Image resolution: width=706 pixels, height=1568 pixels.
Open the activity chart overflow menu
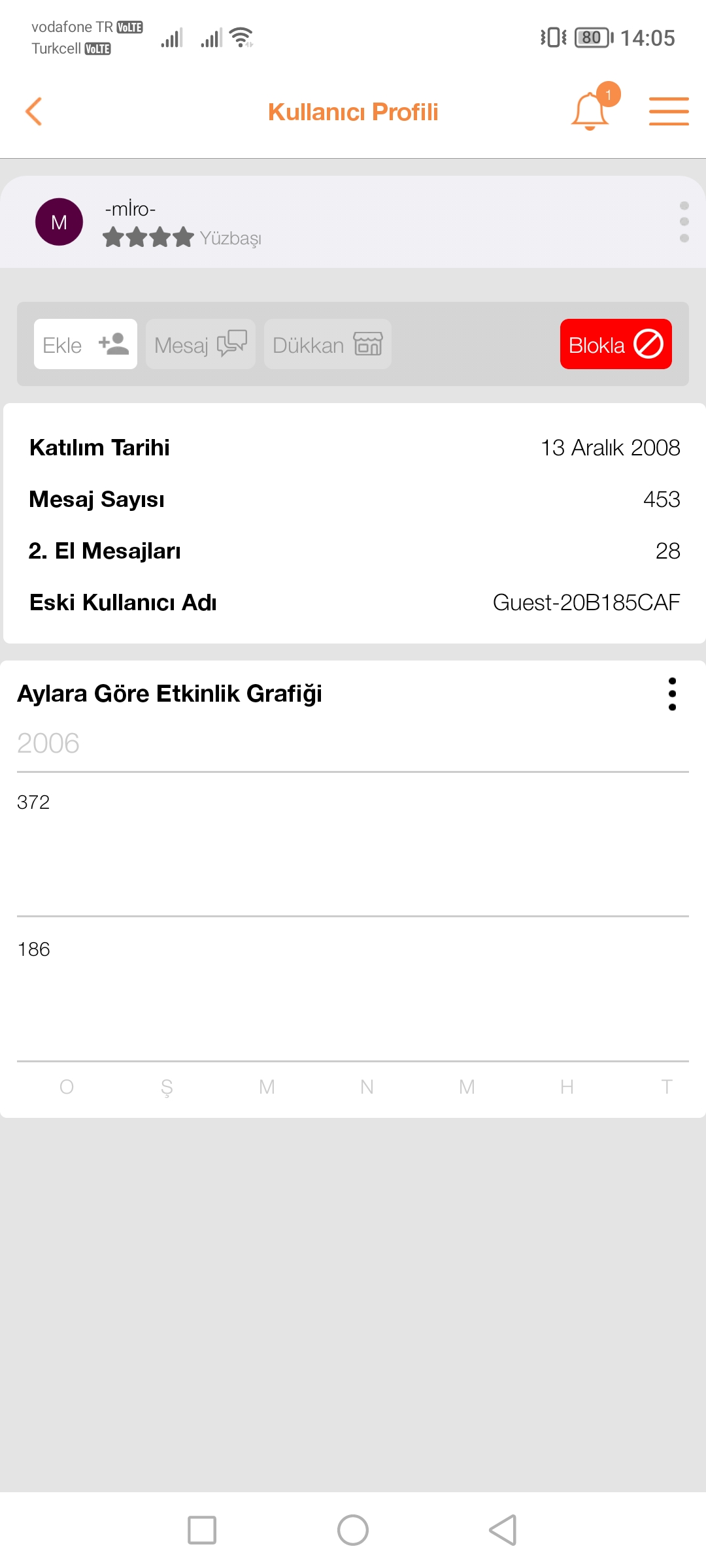click(672, 694)
